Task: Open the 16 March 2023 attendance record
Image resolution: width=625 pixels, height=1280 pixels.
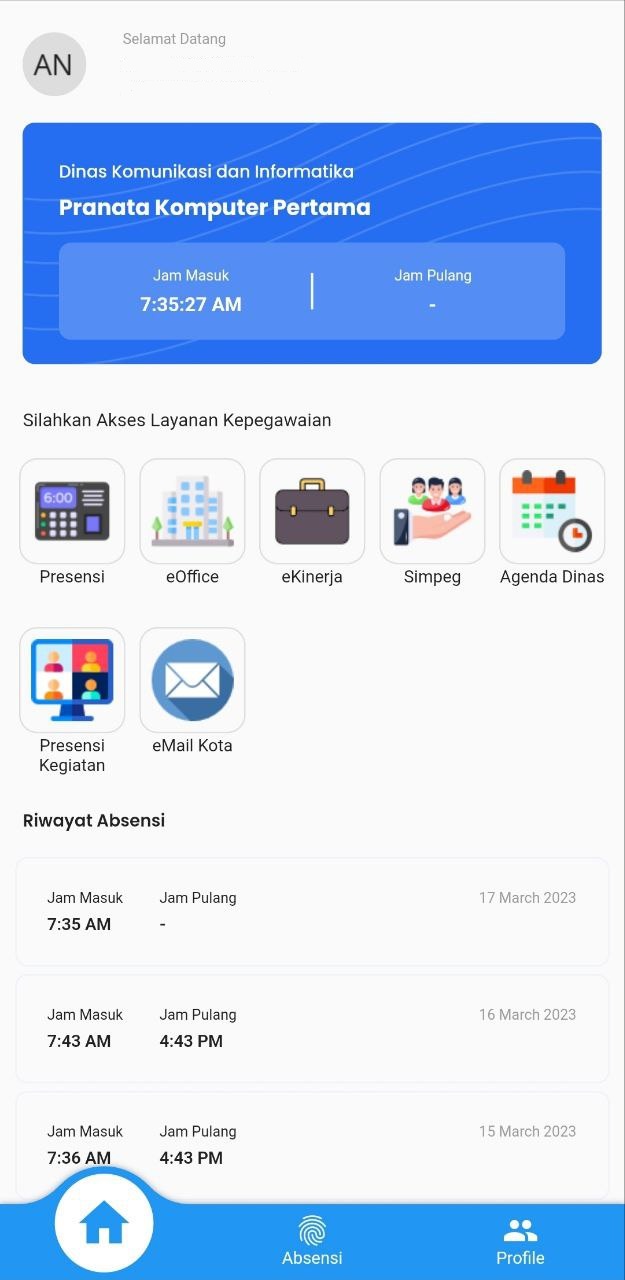Action: tap(312, 1028)
